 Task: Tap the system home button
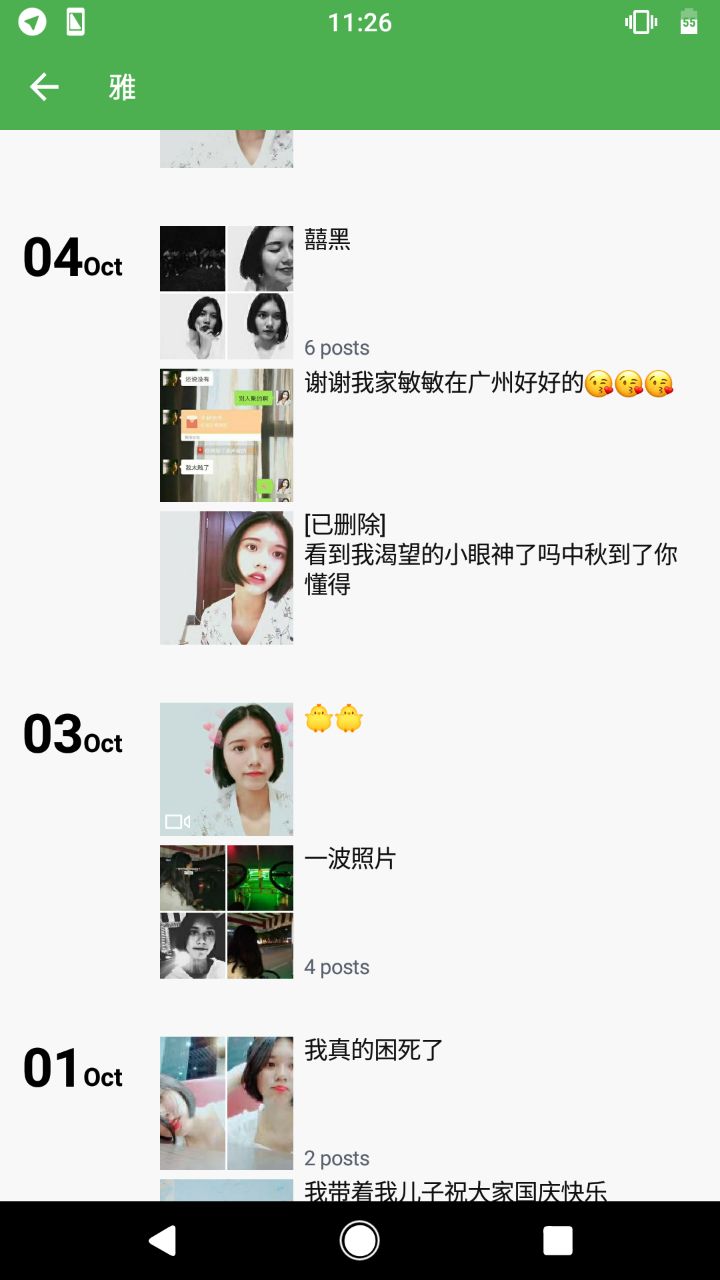(360, 1241)
